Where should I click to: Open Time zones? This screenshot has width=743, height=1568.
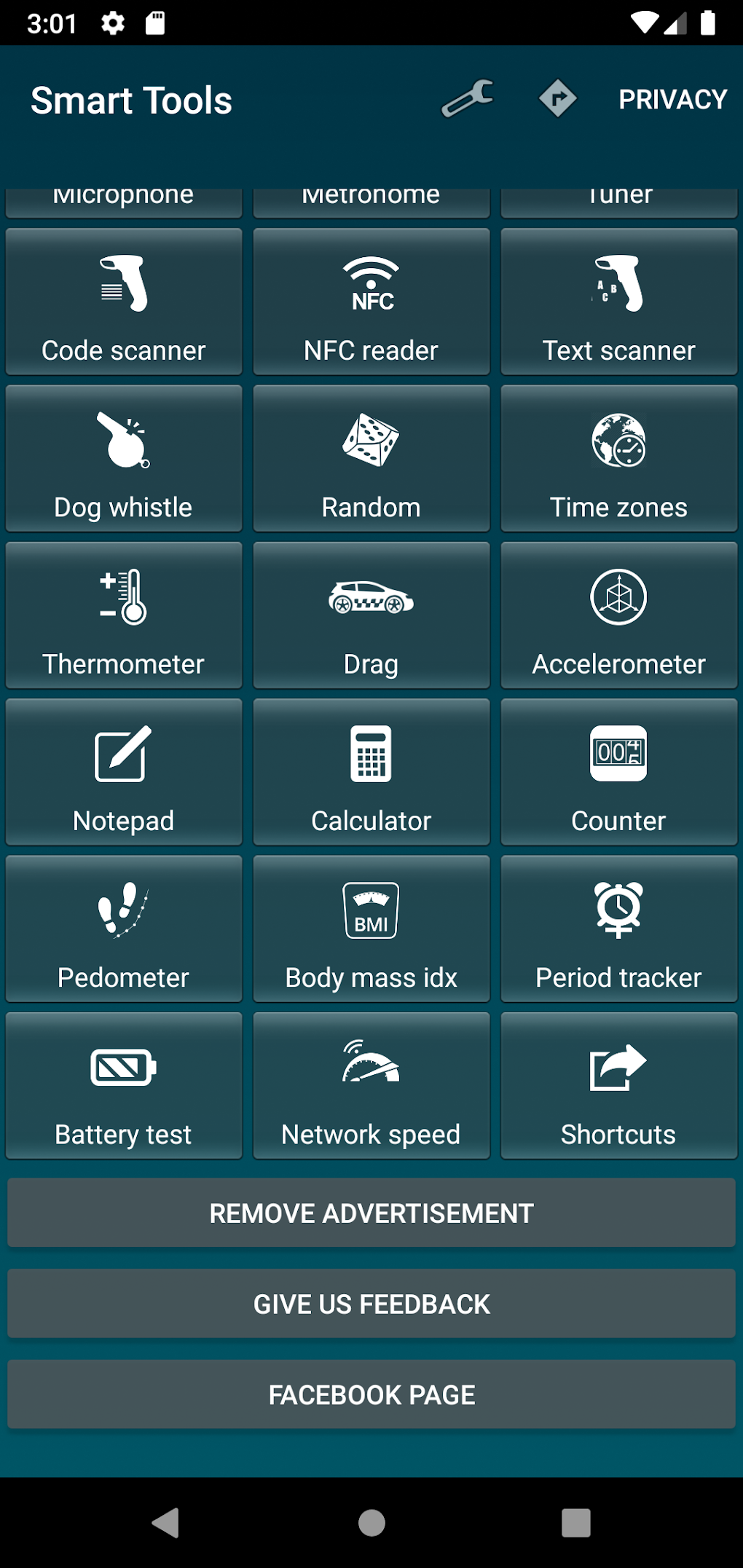pos(619,459)
